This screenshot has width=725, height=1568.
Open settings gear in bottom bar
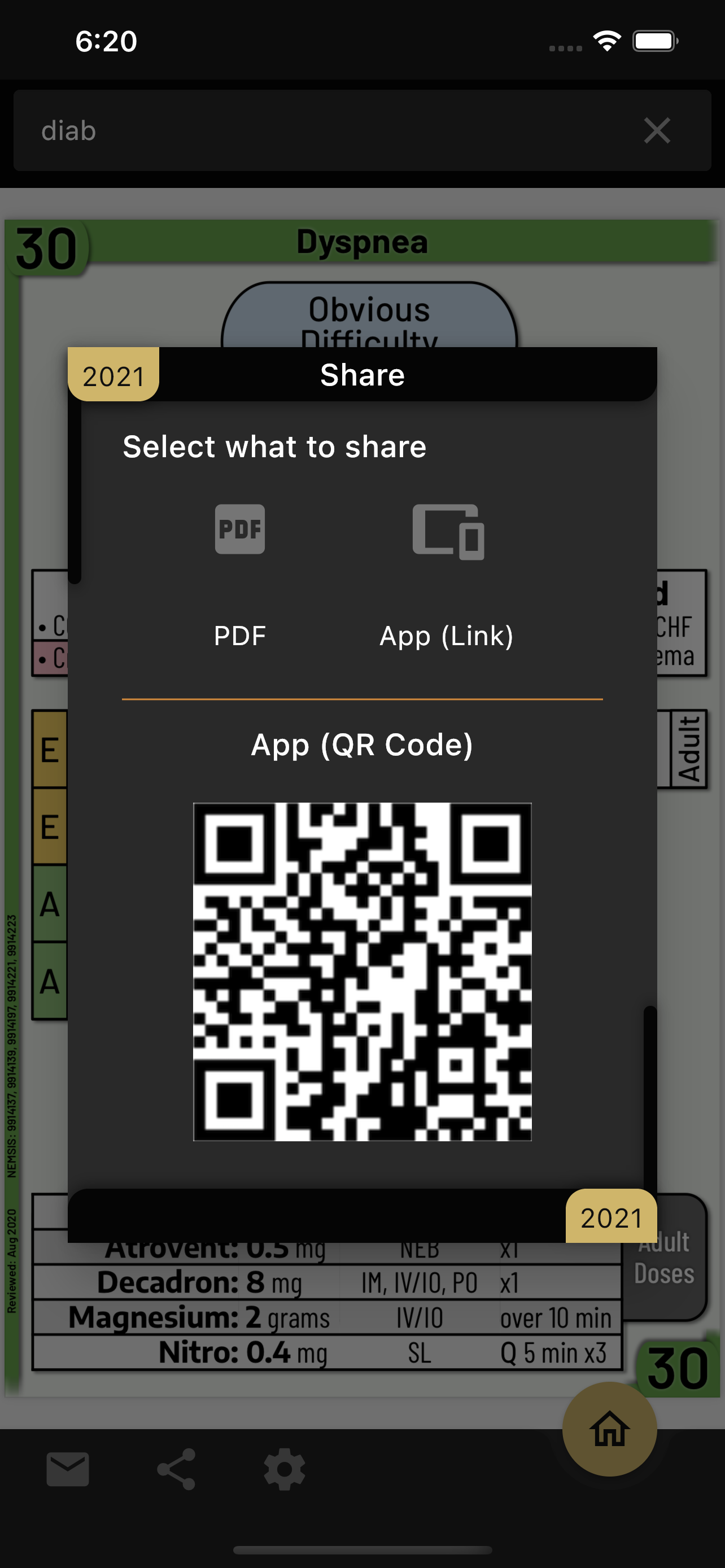pyautogui.click(x=284, y=1469)
